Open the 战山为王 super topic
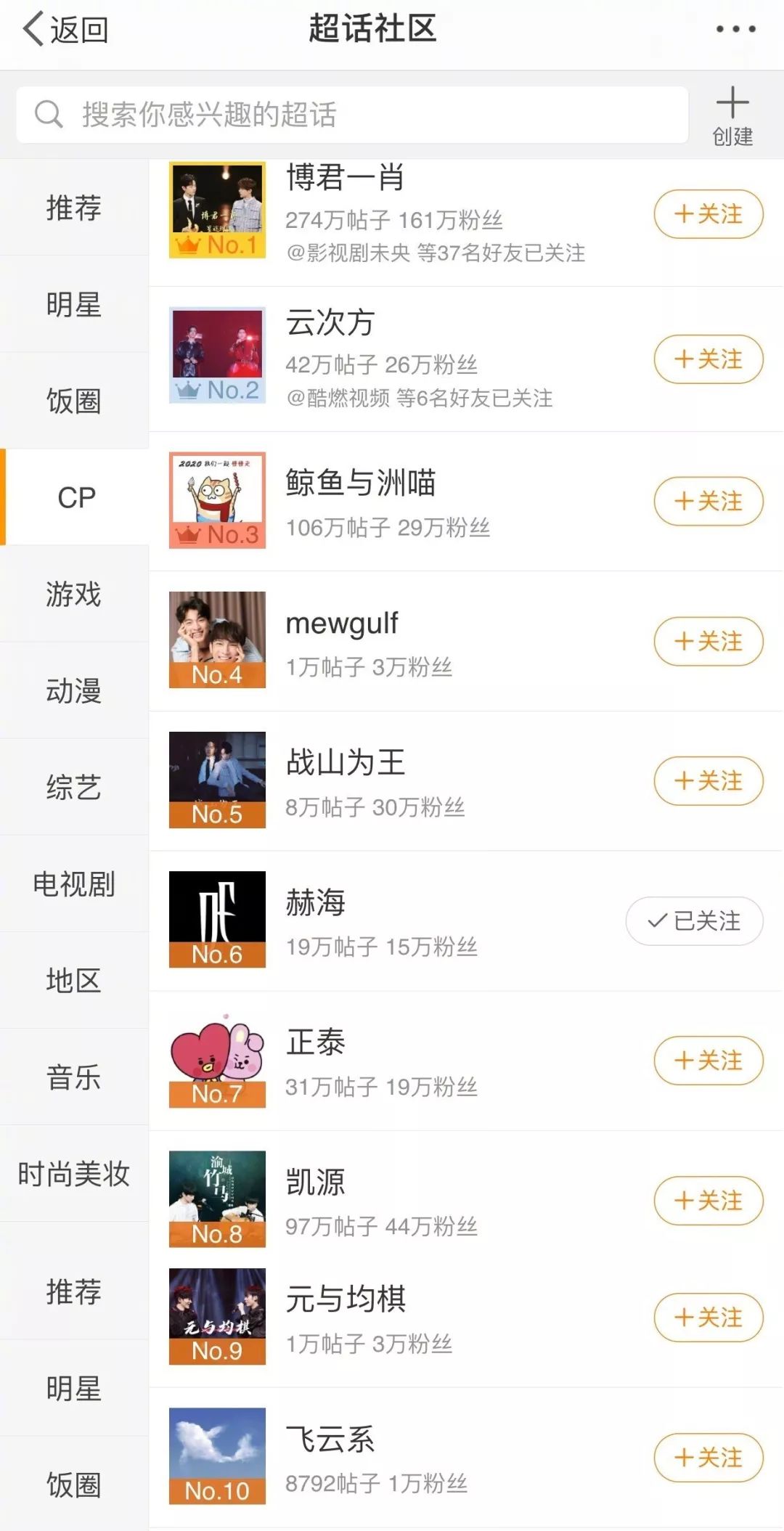This screenshot has height=1531, width=784. click(x=346, y=764)
